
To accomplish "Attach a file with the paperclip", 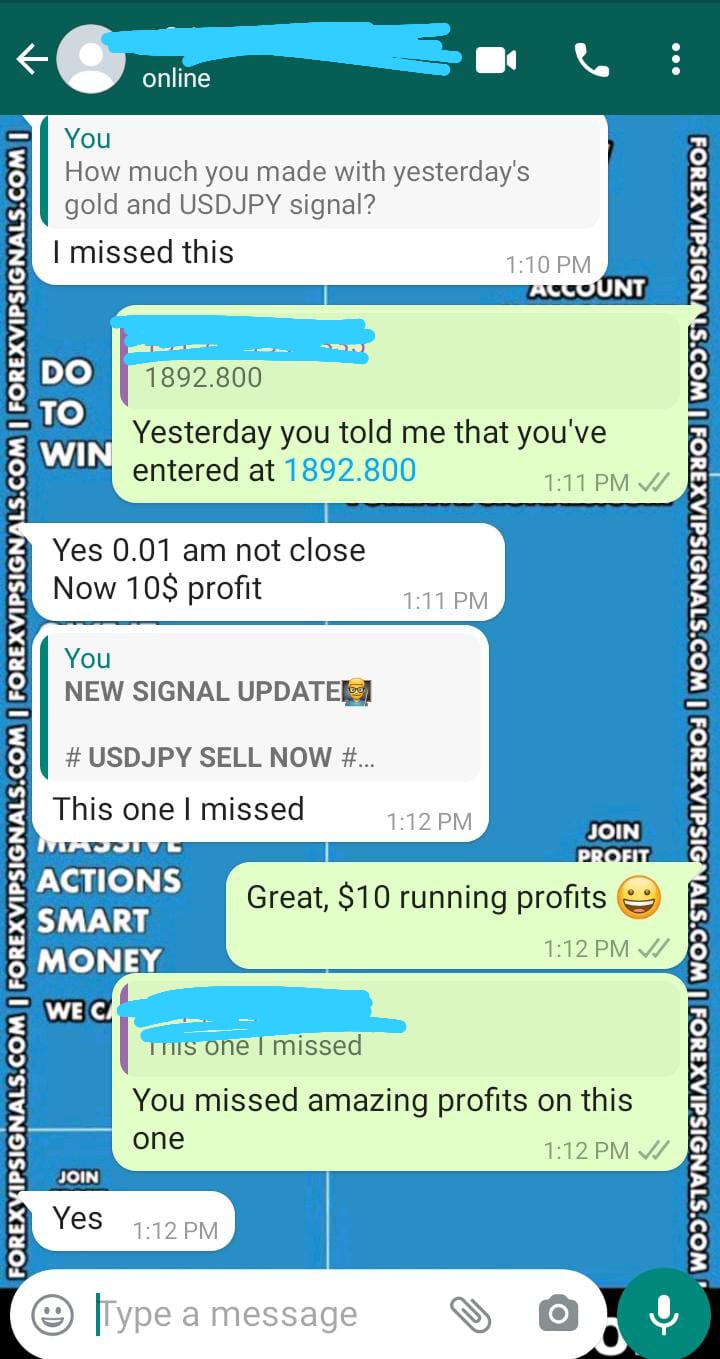I will pos(470,1314).
